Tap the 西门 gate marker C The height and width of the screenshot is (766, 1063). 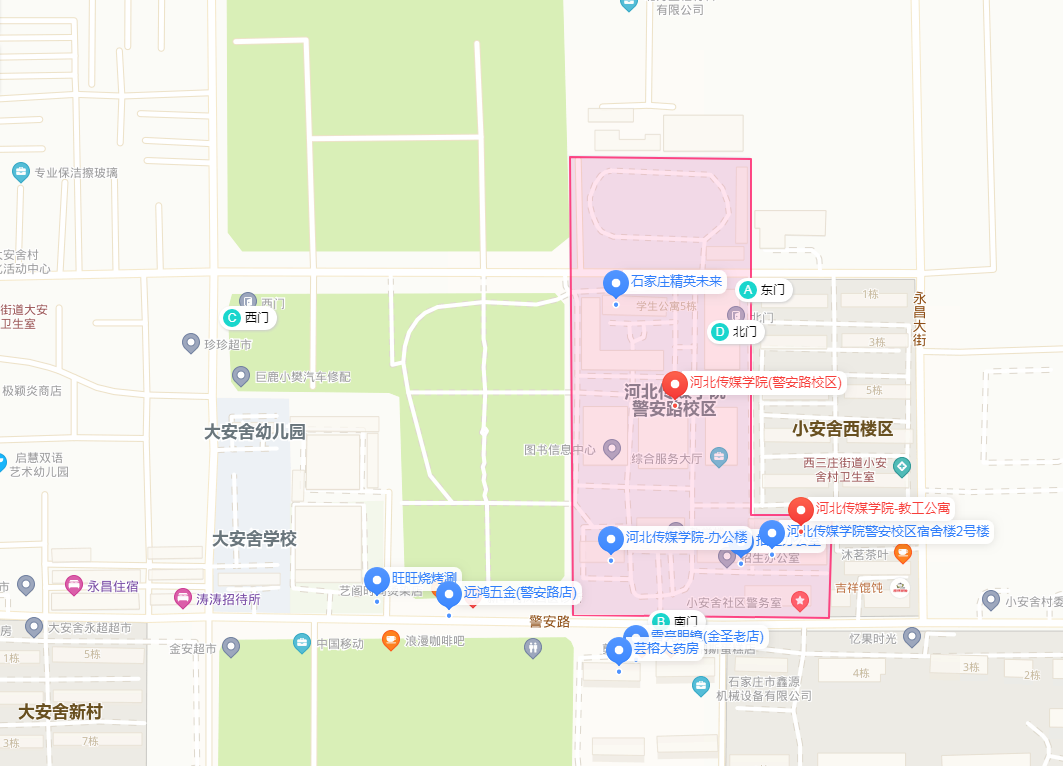[232, 318]
